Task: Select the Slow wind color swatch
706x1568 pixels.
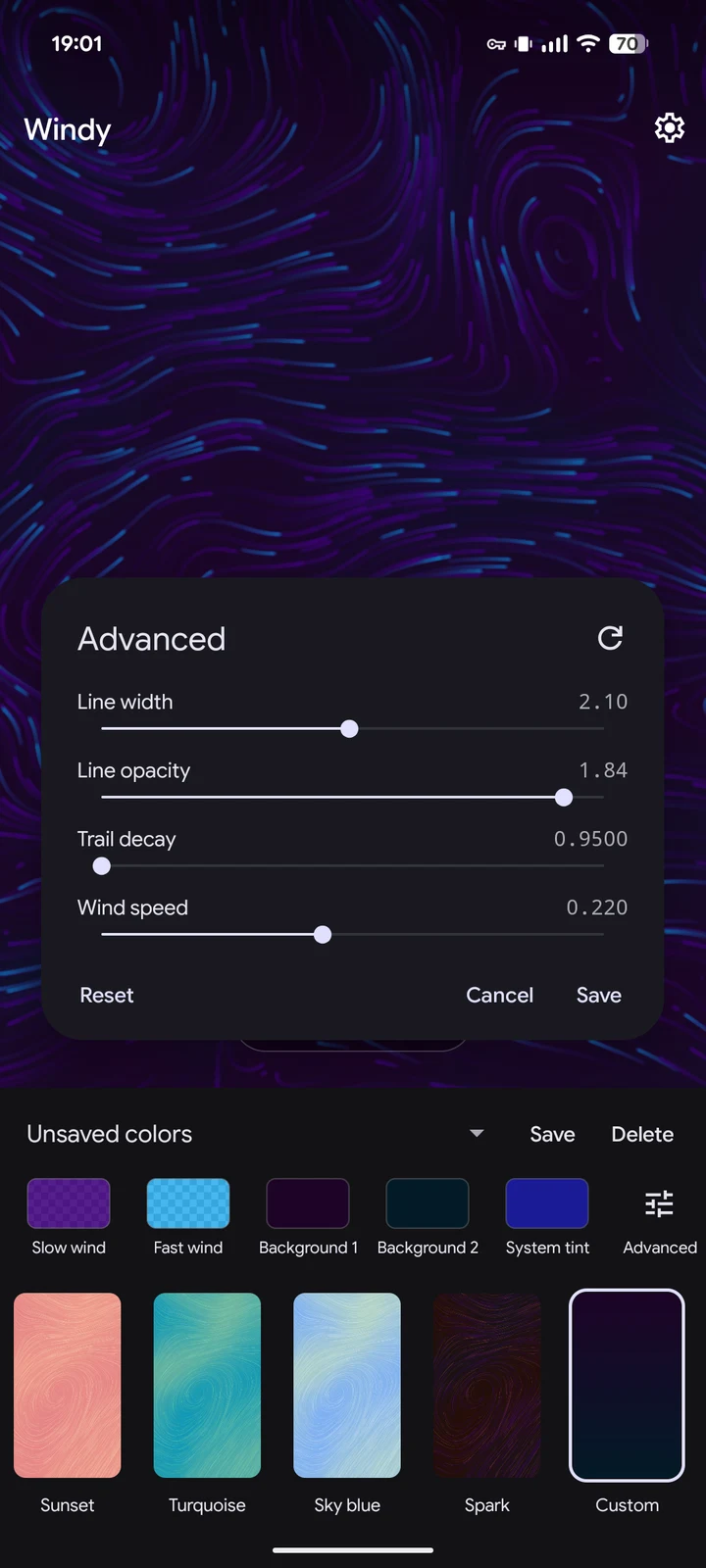Action: 69,1203
